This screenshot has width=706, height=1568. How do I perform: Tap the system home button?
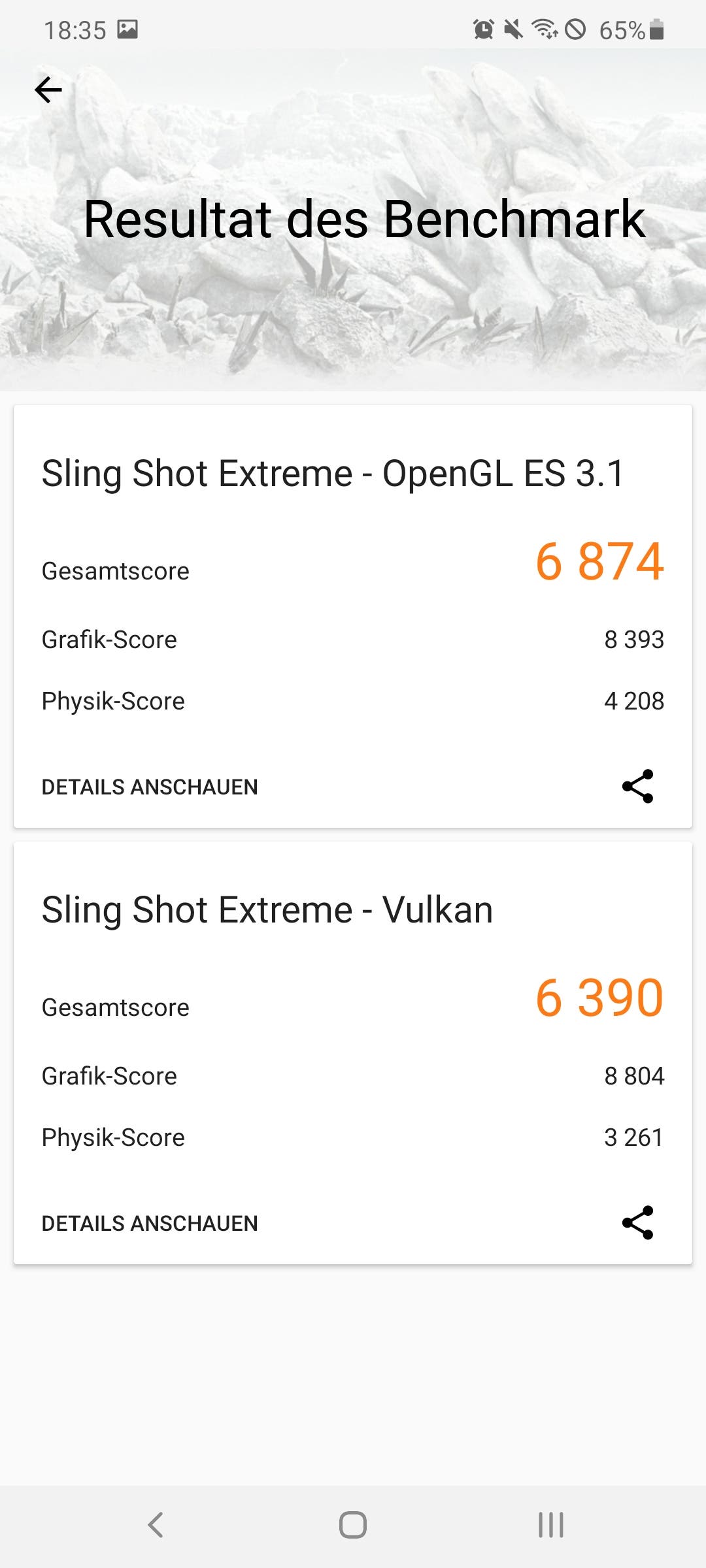[353, 1525]
